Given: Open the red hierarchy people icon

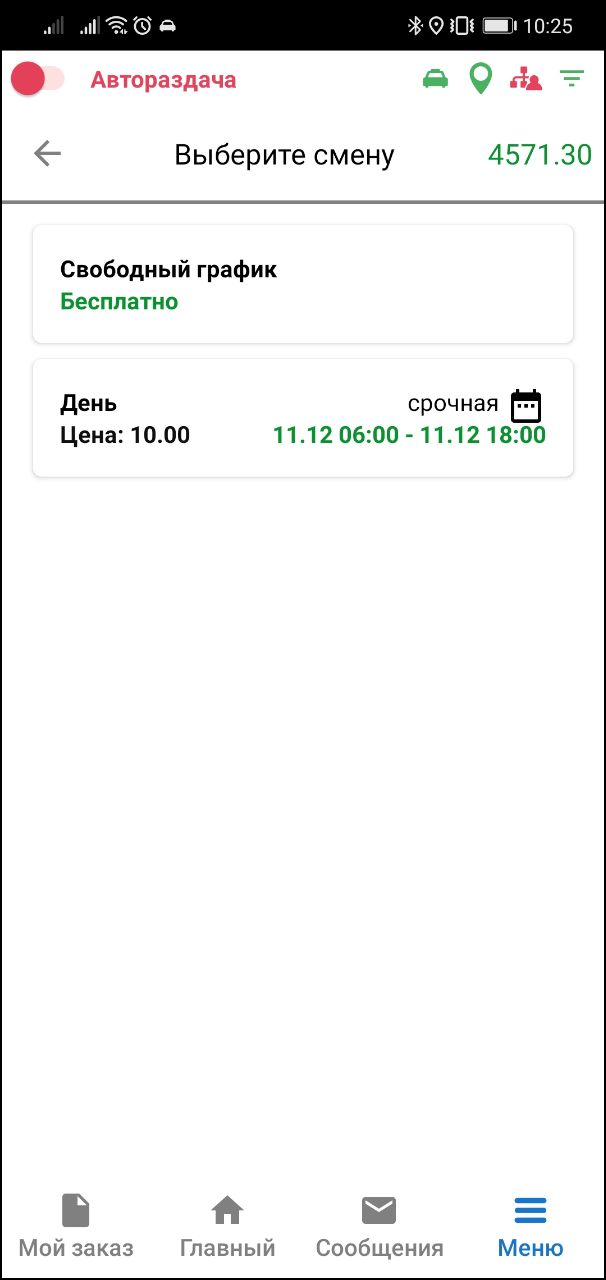Looking at the screenshot, I should (525, 79).
